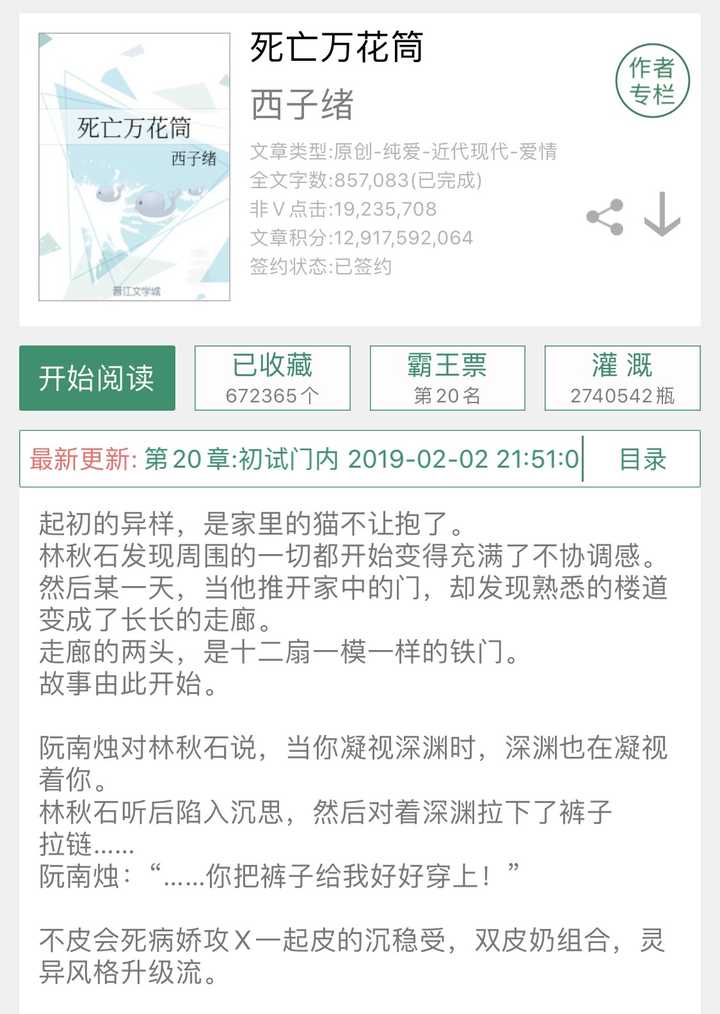Viewport: 720px width, 1014px height.
Task: Download the novel with the arrow icon
Action: click(x=662, y=214)
